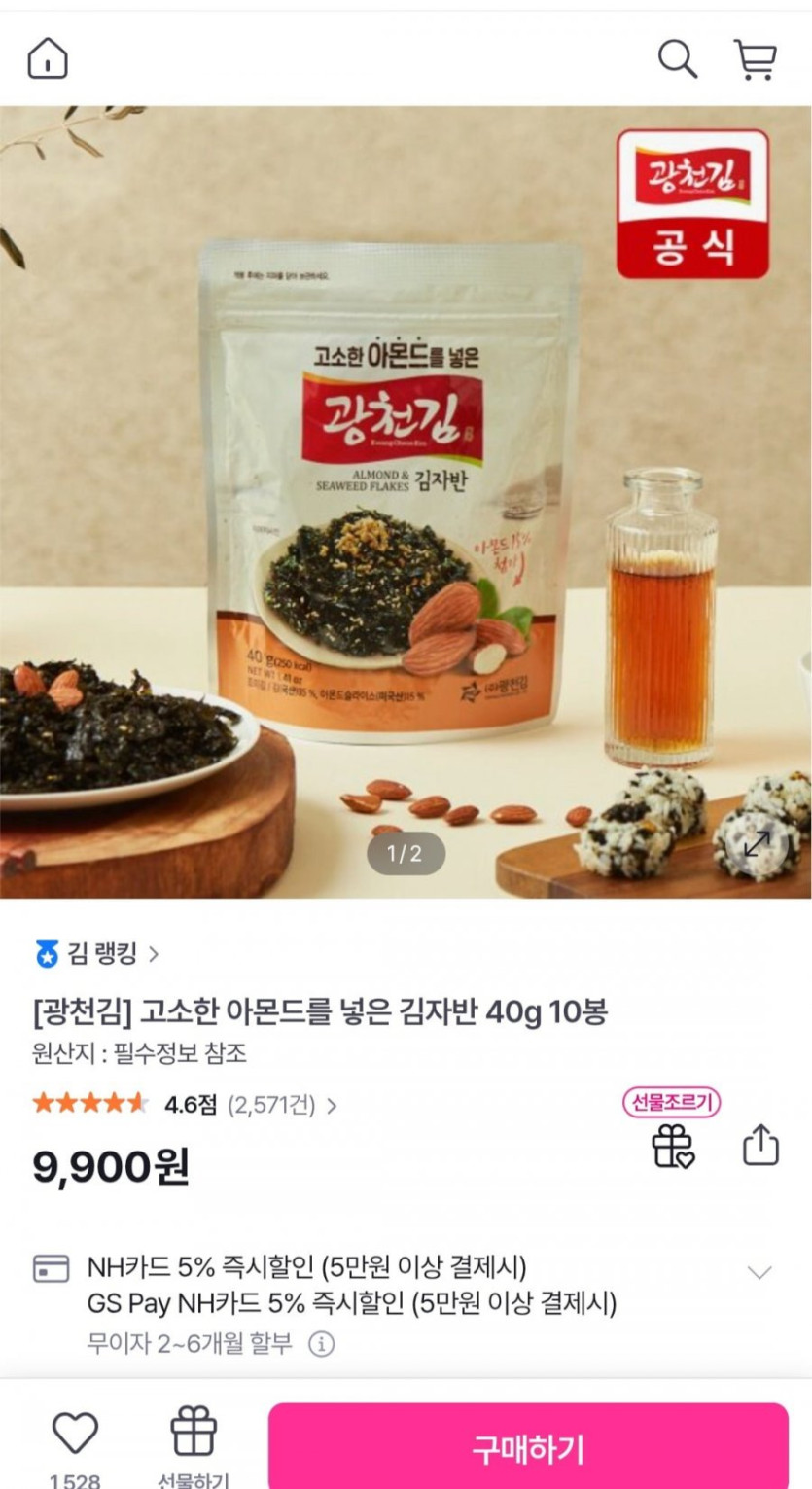View the 2,571 reviews
Screen dimensions: 812x1489
tap(282, 1105)
